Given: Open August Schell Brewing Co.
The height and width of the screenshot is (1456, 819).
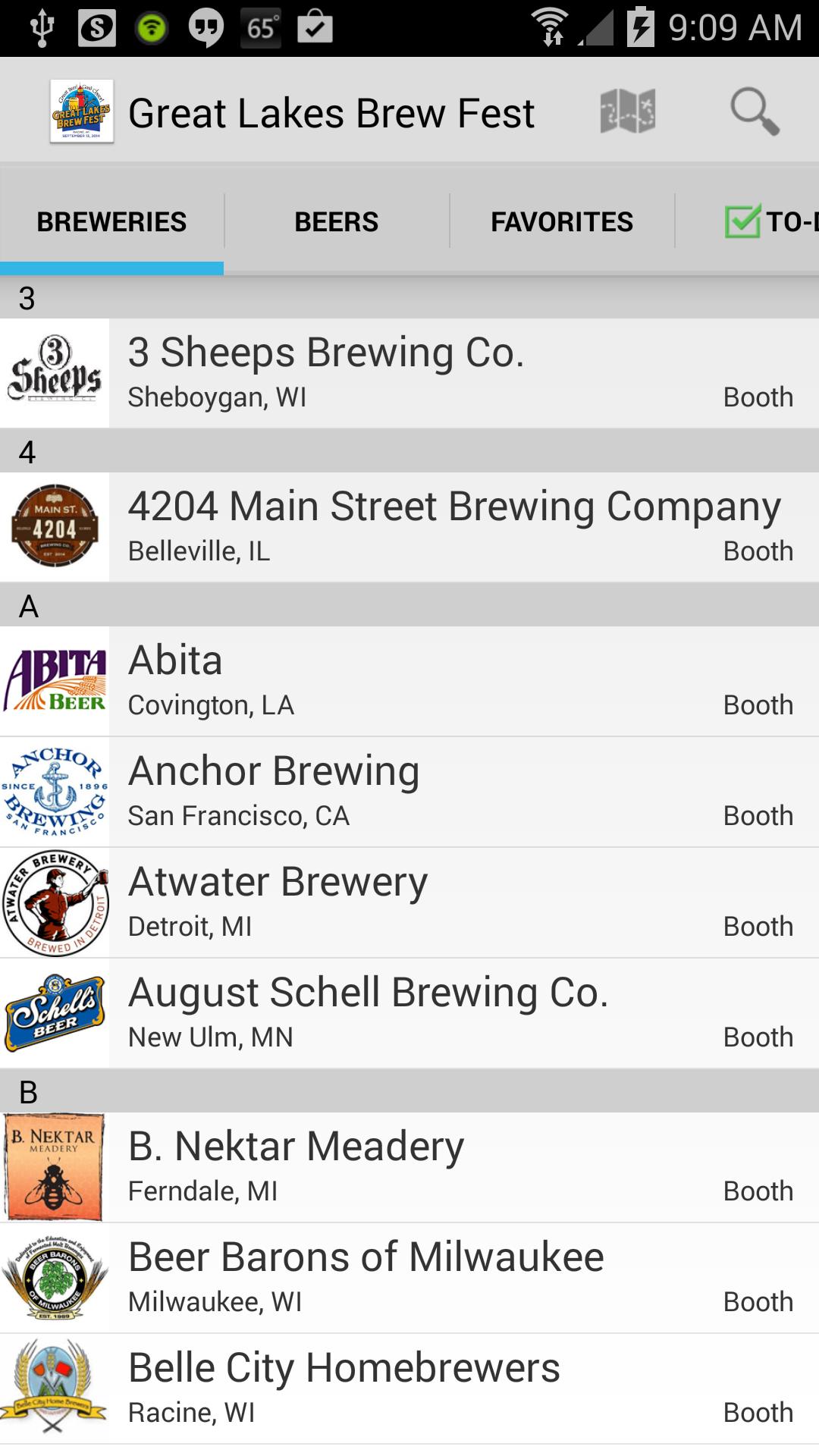Looking at the screenshot, I should (x=409, y=1013).
